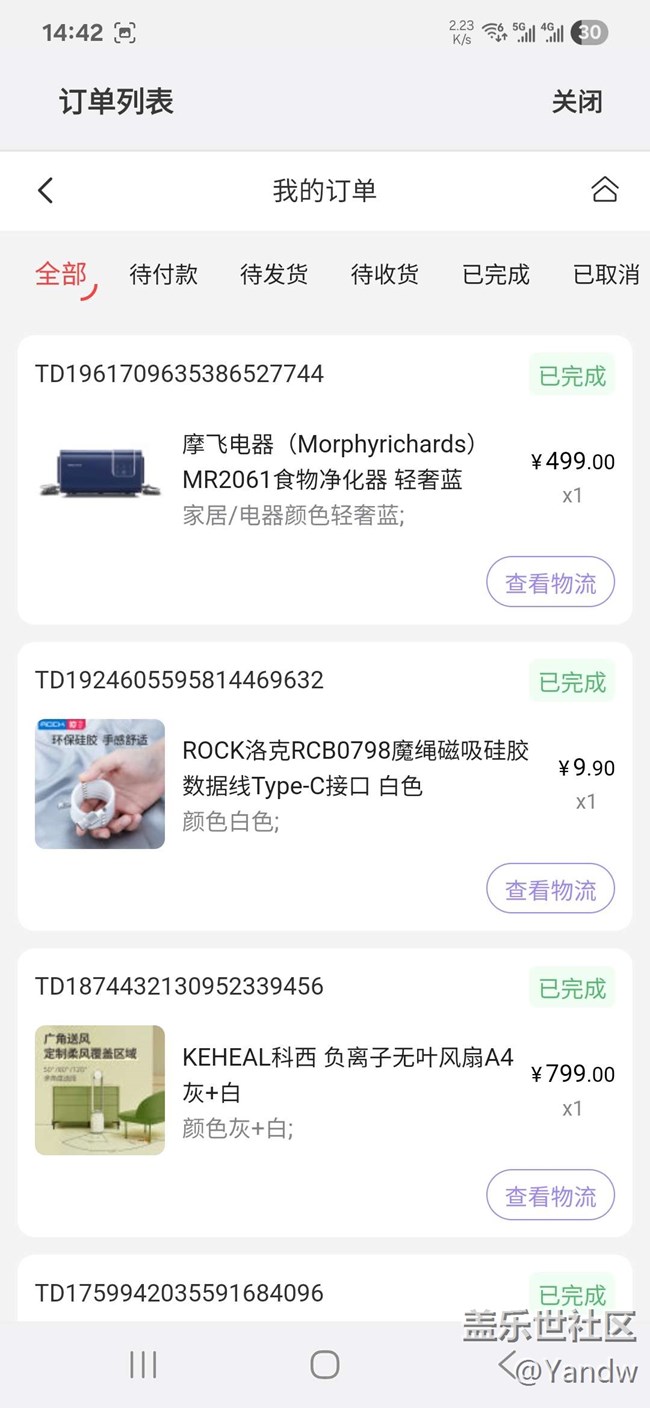Select the 待收货 tab
The height and width of the screenshot is (1408, 650).
click(385, 275)
